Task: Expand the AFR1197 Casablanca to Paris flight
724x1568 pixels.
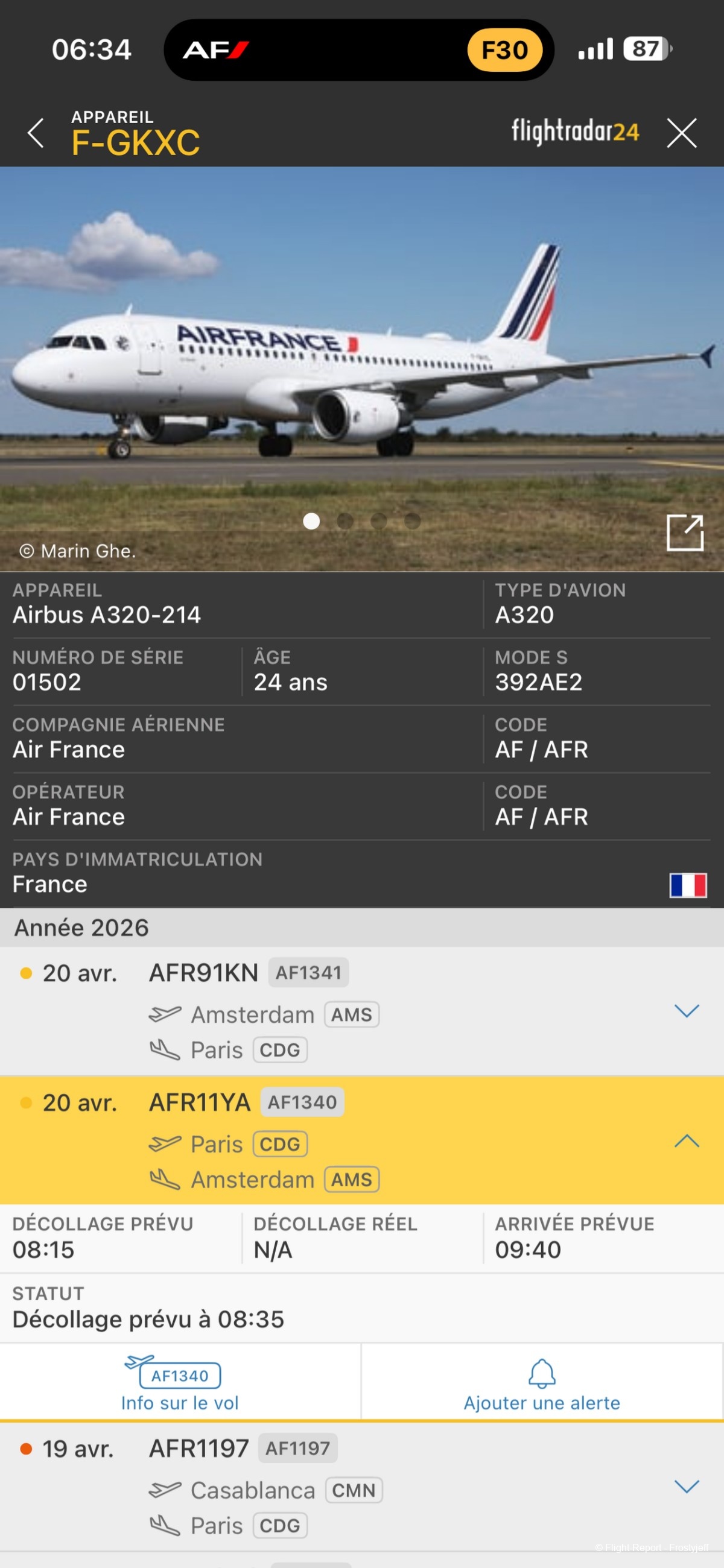Action: pyautogui.click(x=686, y=1487)
